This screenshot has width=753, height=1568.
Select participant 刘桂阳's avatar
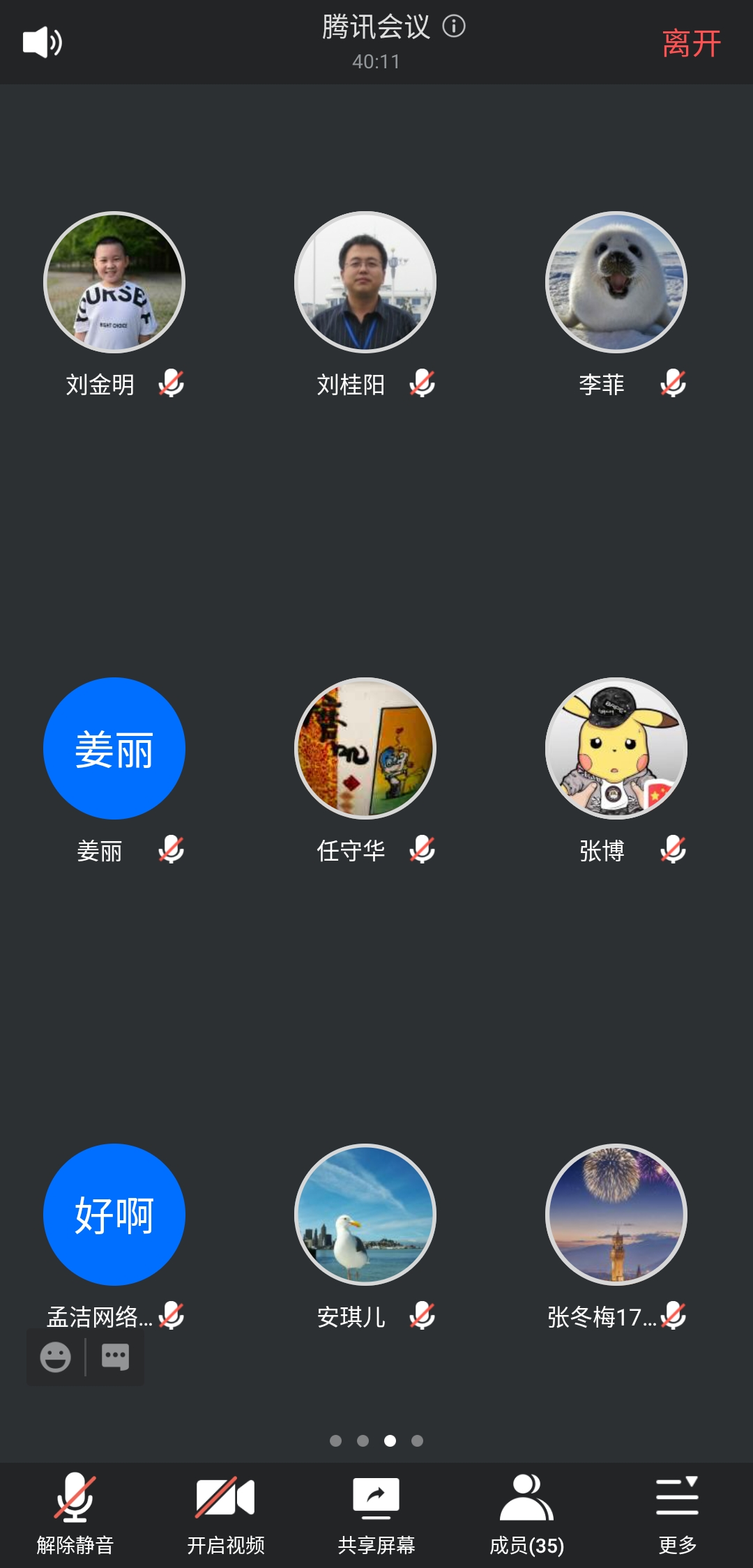tap(365, 282)
